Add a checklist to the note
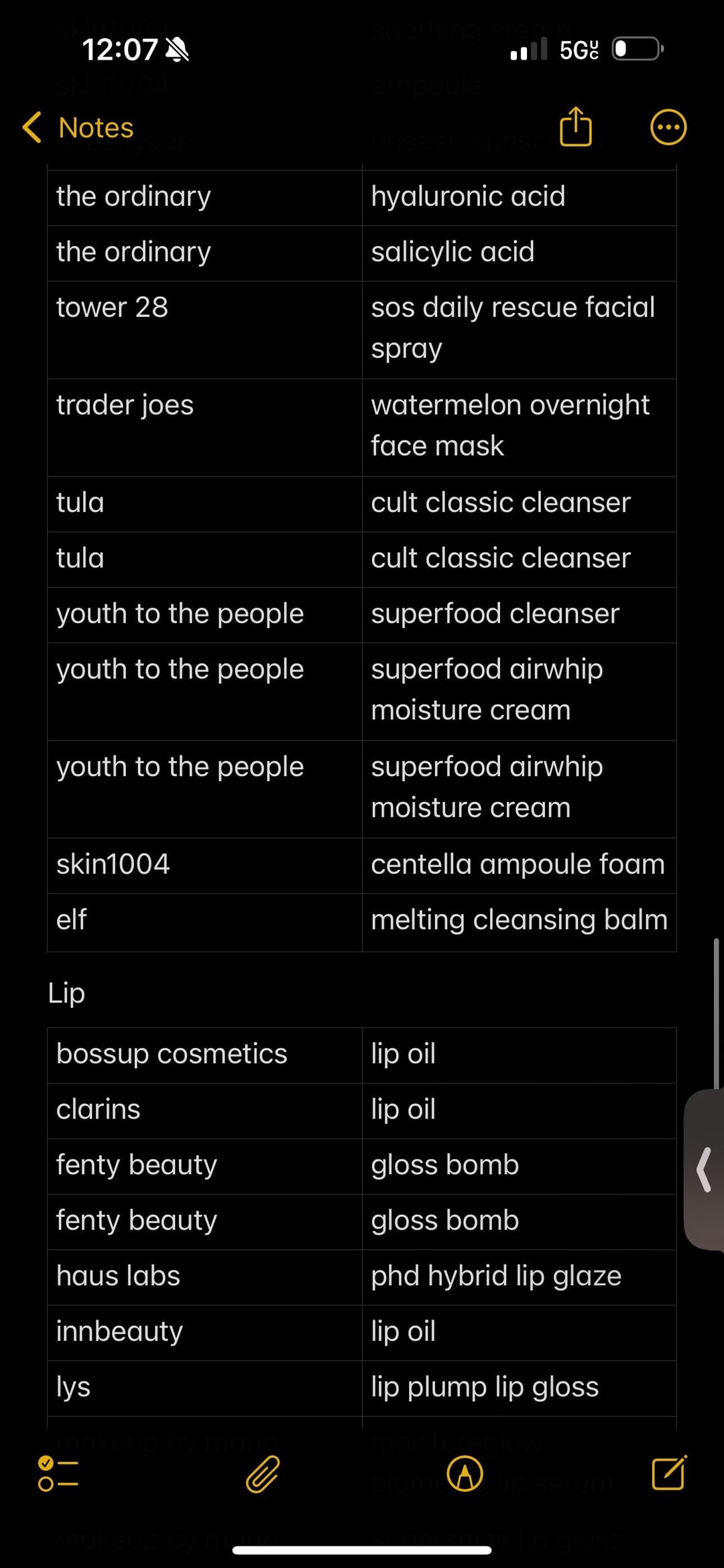Screen dimensions: 724x1568 click(x=58, y=1474)
